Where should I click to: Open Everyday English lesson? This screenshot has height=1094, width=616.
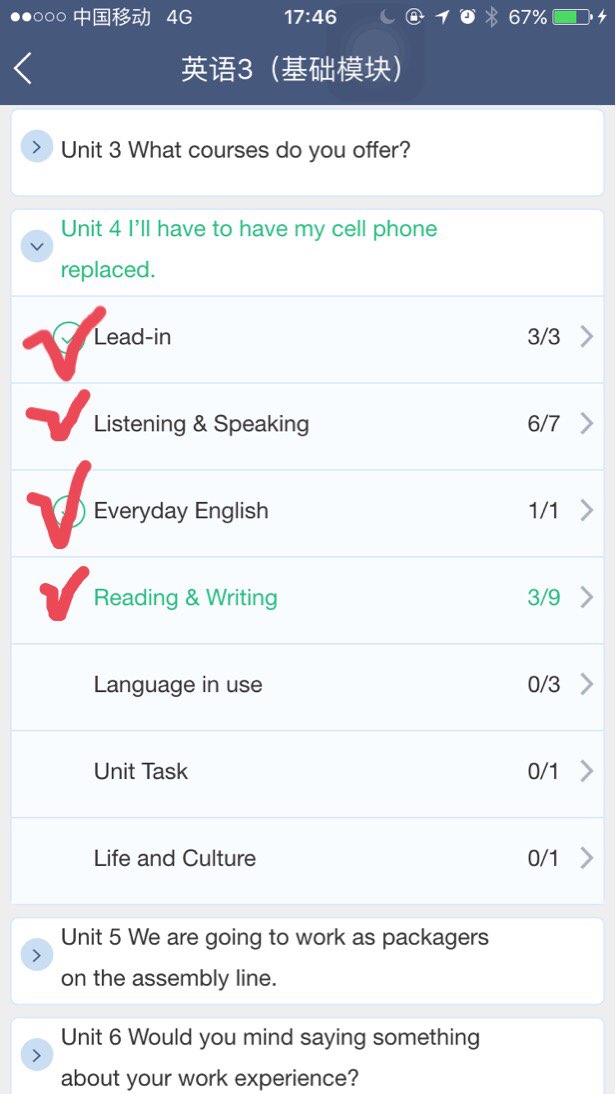coord(310,511)
